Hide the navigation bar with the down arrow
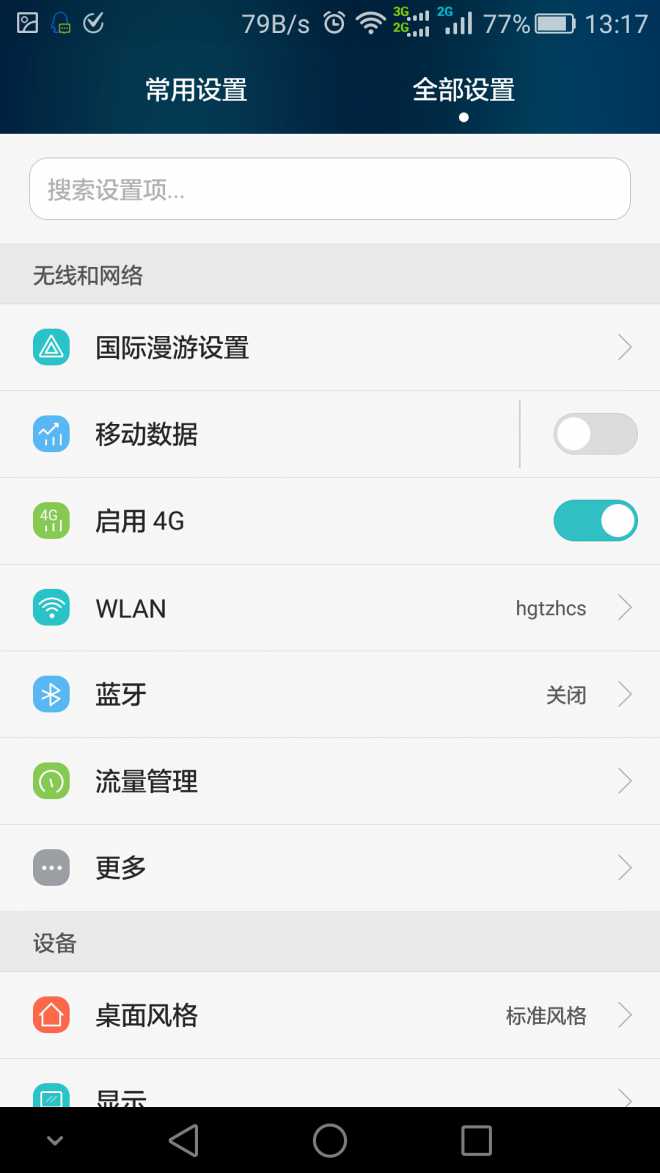The image size is (660, 1173). coord(55,1141)
